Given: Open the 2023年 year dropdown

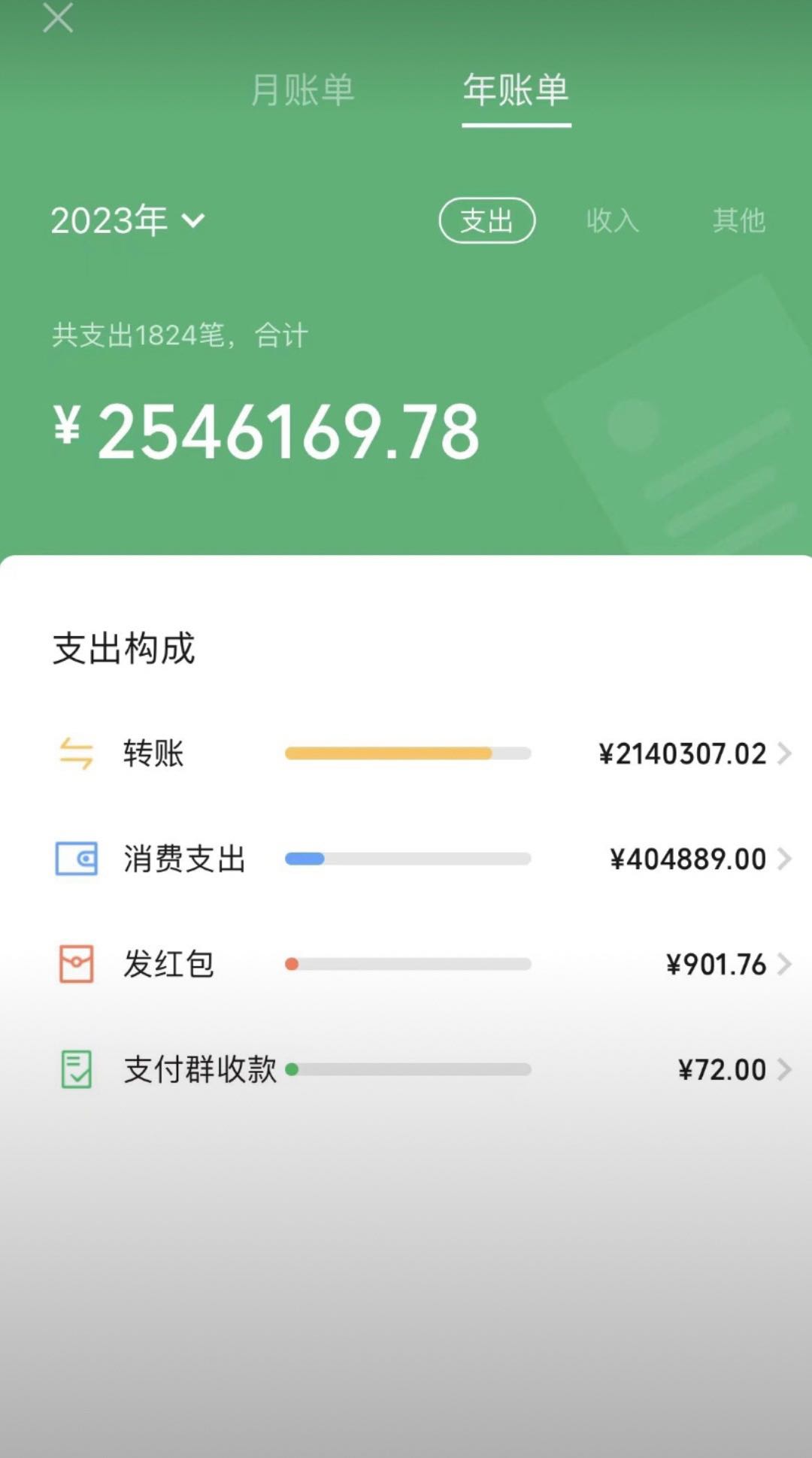Looking at the screenshot, I should 128,220.
